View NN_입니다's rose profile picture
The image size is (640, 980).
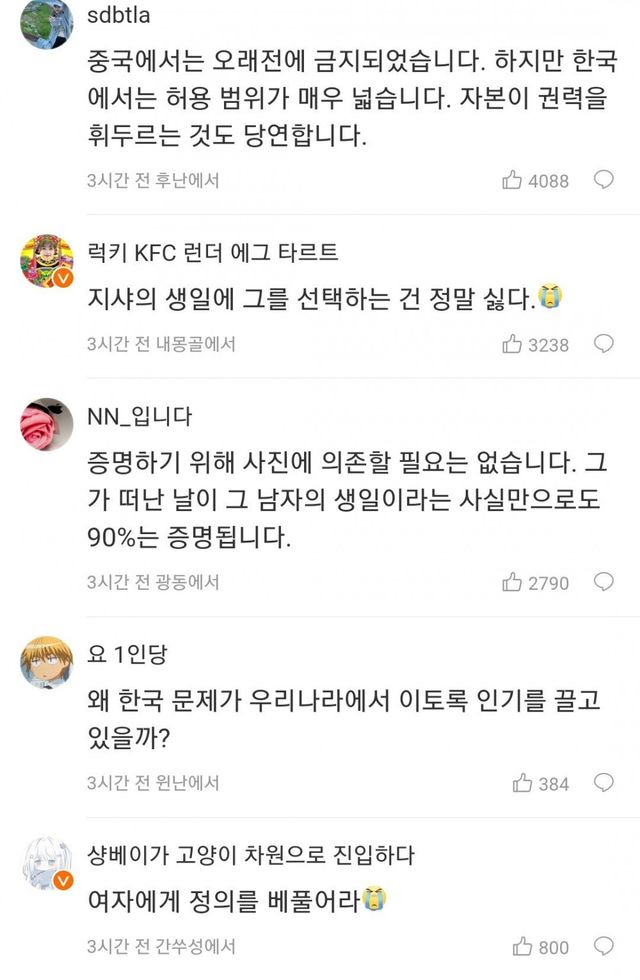tap(46, 425)
